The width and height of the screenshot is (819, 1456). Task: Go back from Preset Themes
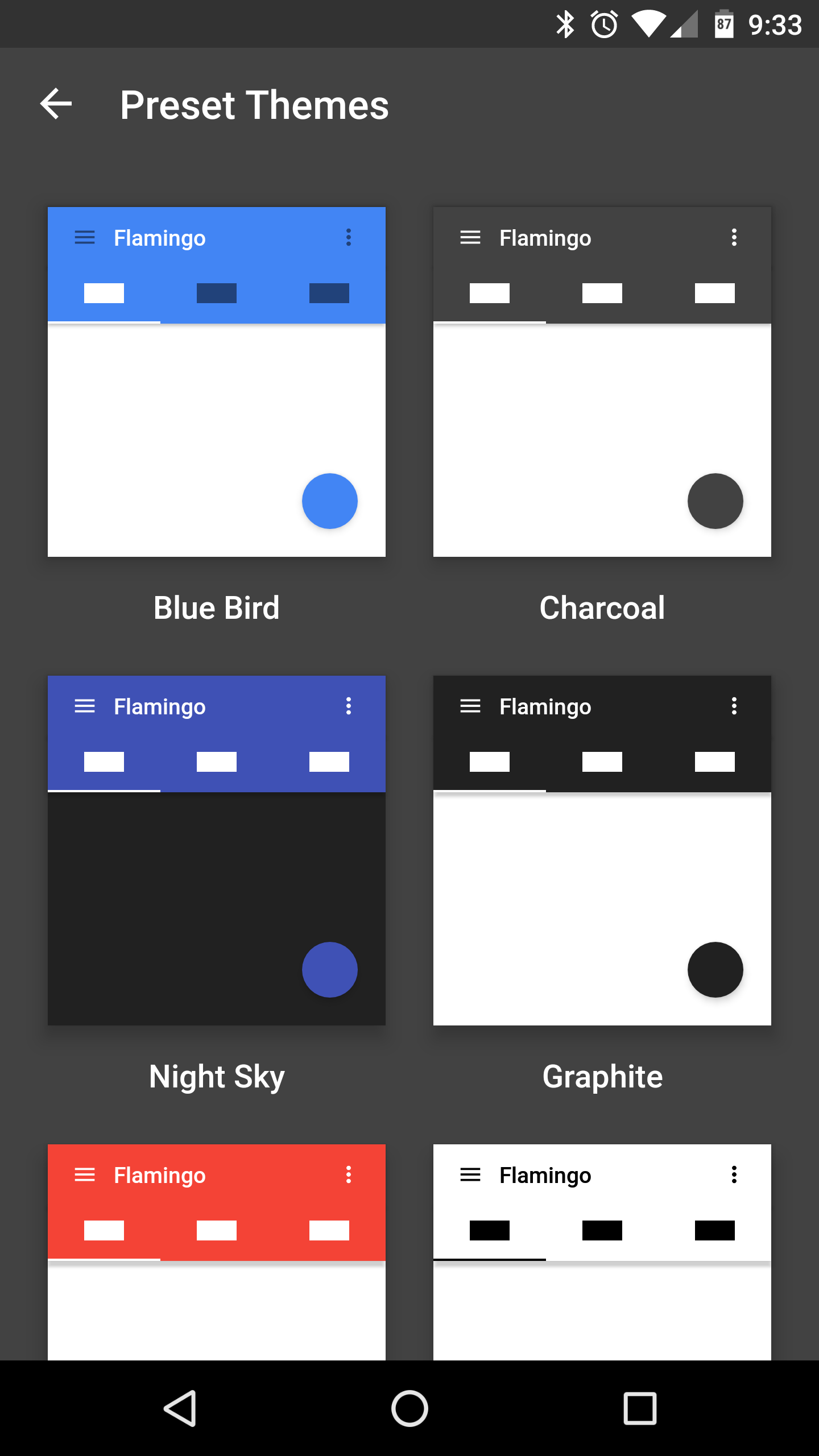pos(56,104)
